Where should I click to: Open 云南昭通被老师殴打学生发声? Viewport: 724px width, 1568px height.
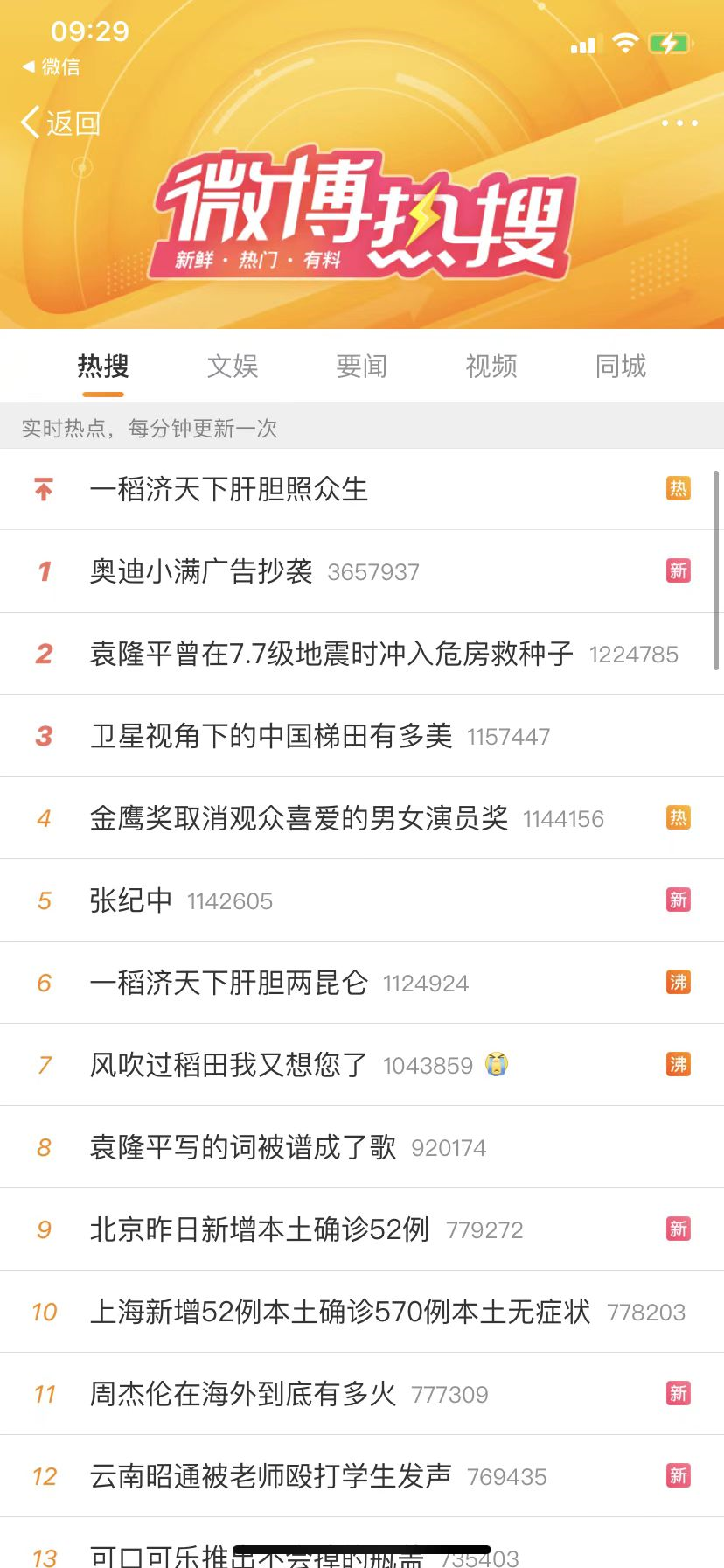[x=271, y=1476]
